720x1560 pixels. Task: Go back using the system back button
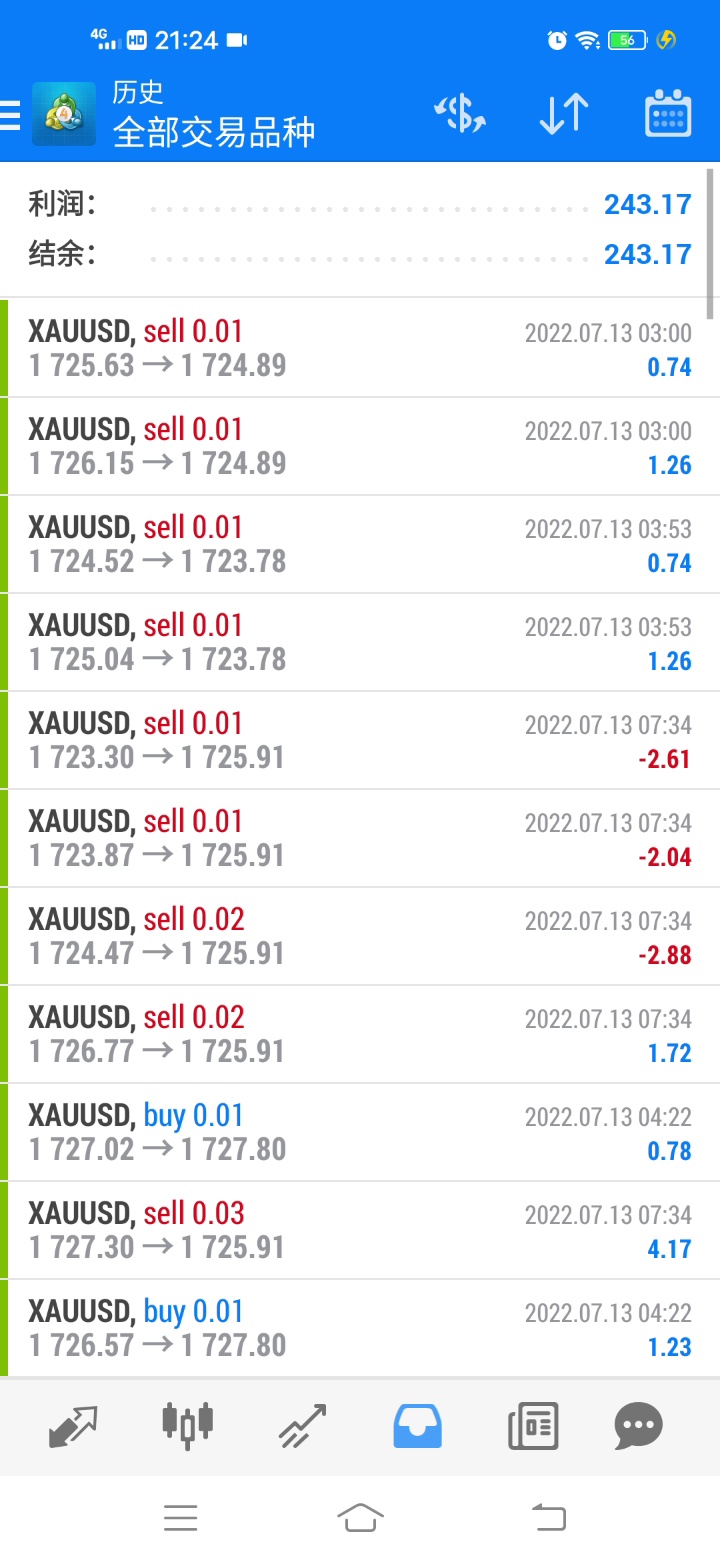(547, 1518)
